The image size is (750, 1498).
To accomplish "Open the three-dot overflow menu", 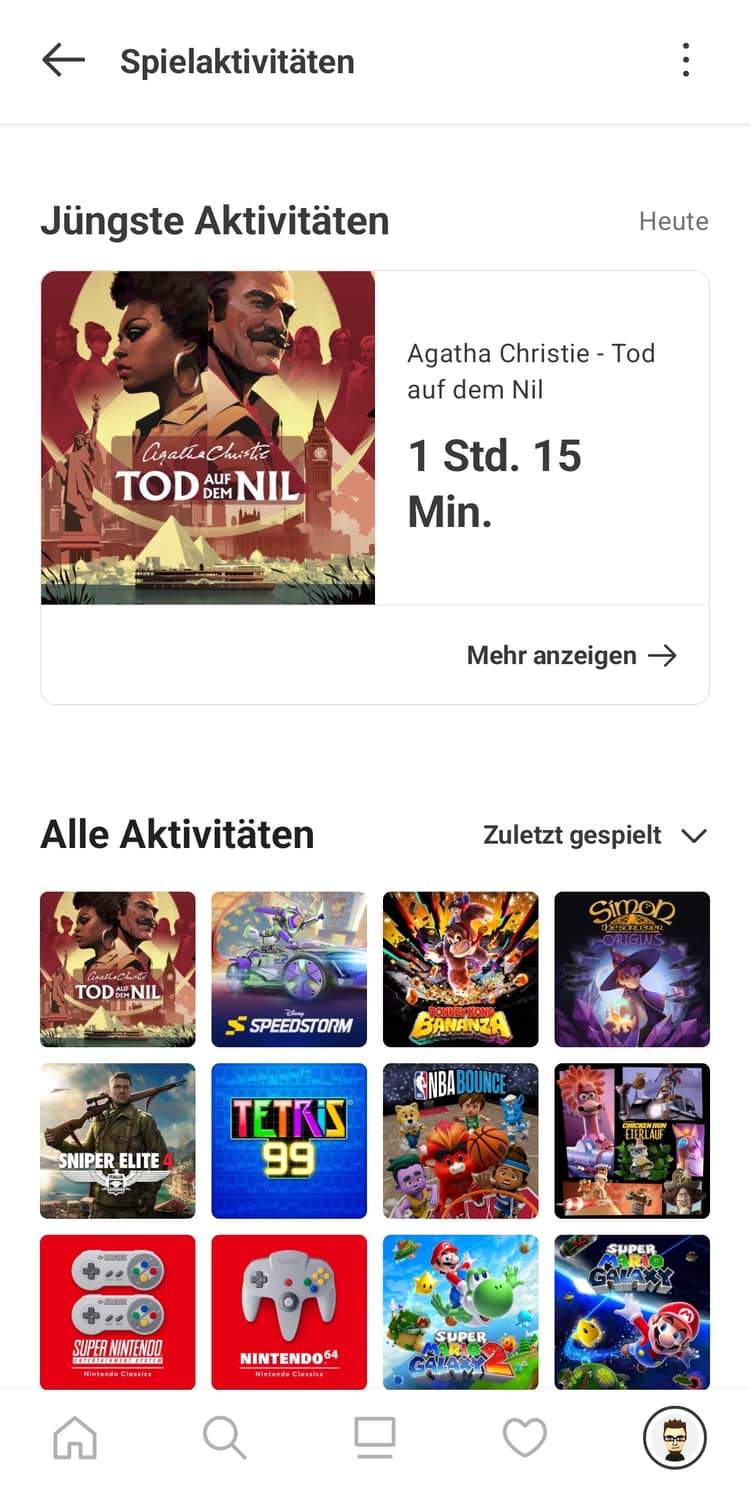I will (685, 61).
